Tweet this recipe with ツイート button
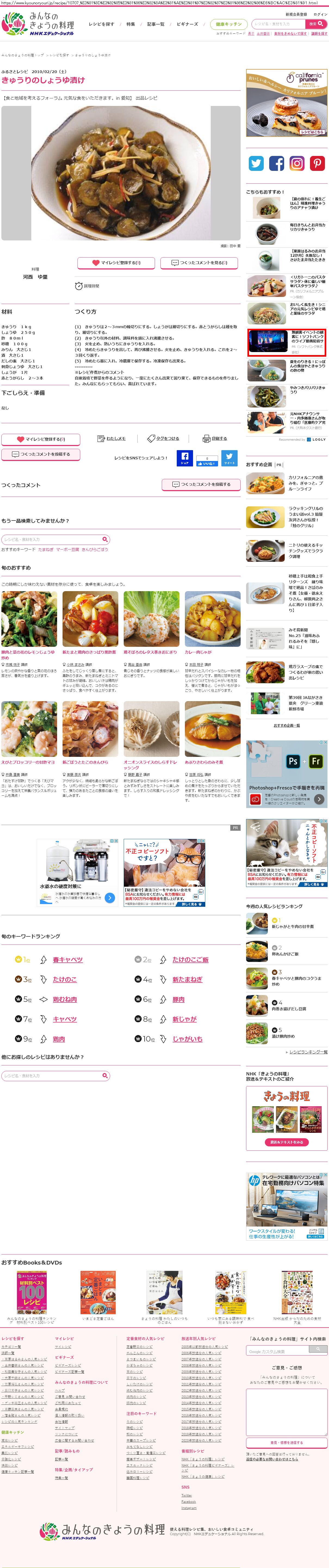Viewport: 329px width, 1568px height. 229,458
